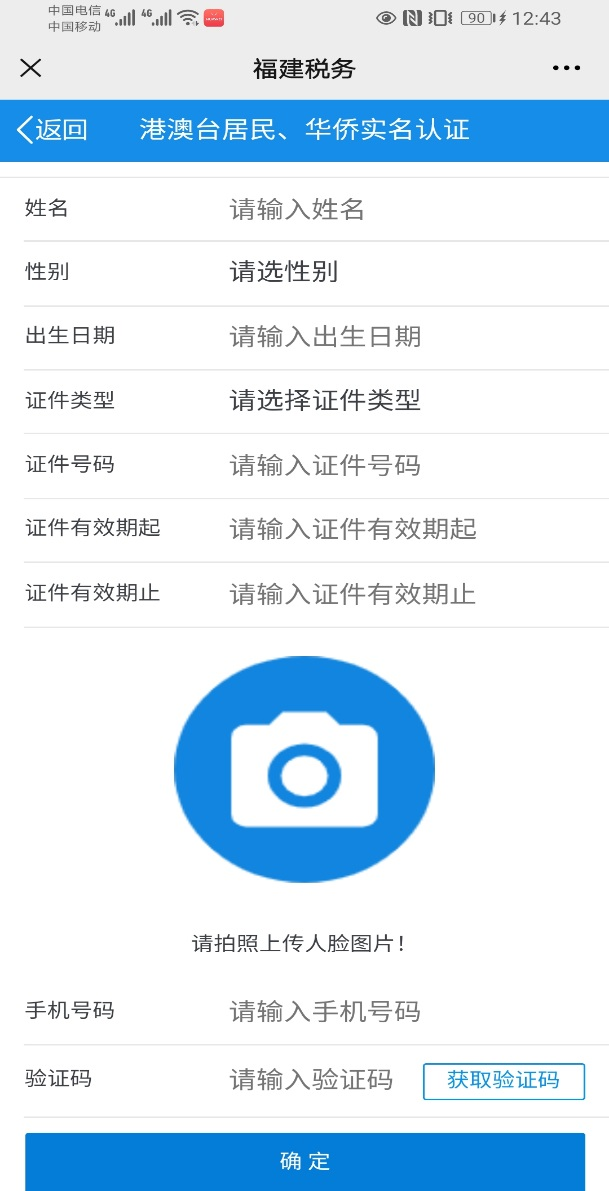Go back with the 返回 button
The image size is (609, 1191).
[x=53, y=129]
